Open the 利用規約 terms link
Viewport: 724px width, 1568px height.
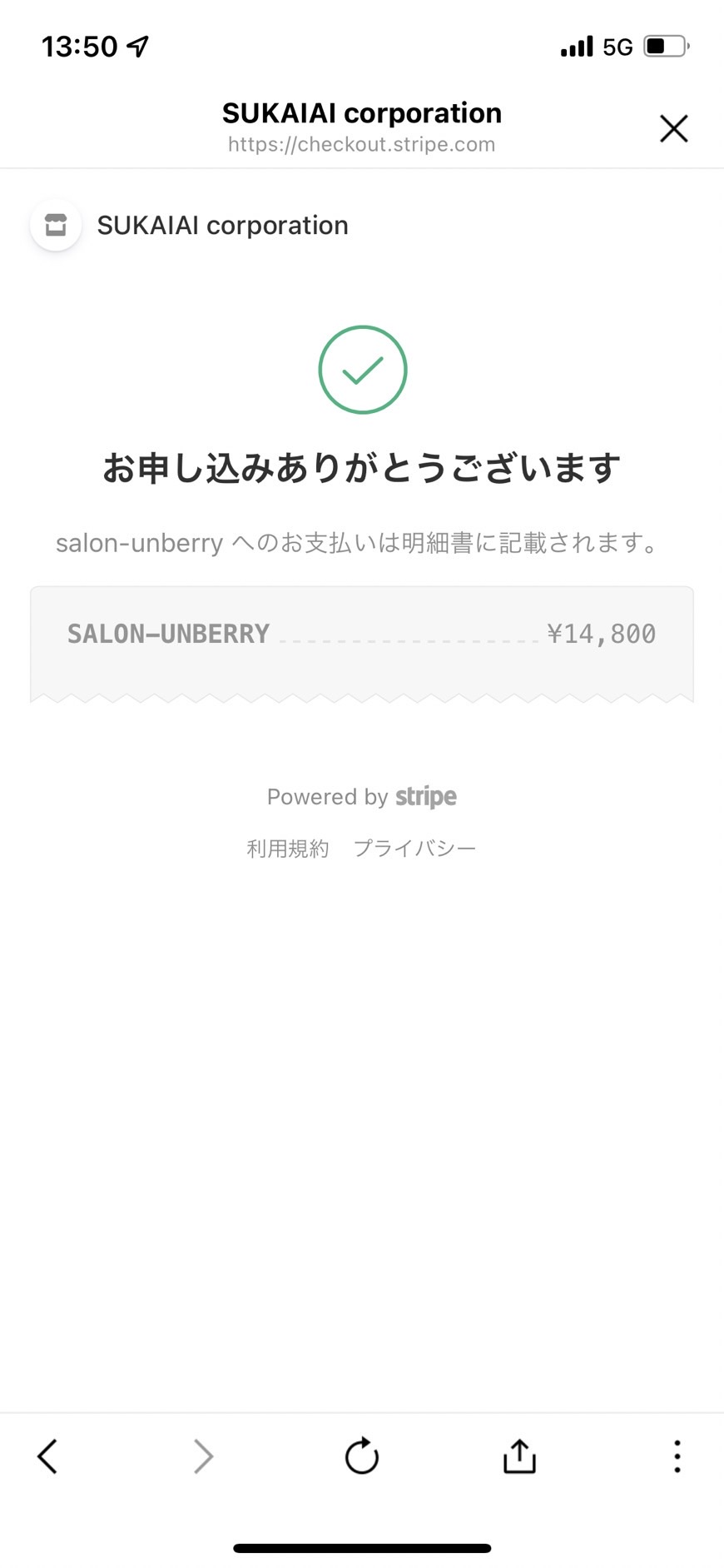[x=288, y=849]
